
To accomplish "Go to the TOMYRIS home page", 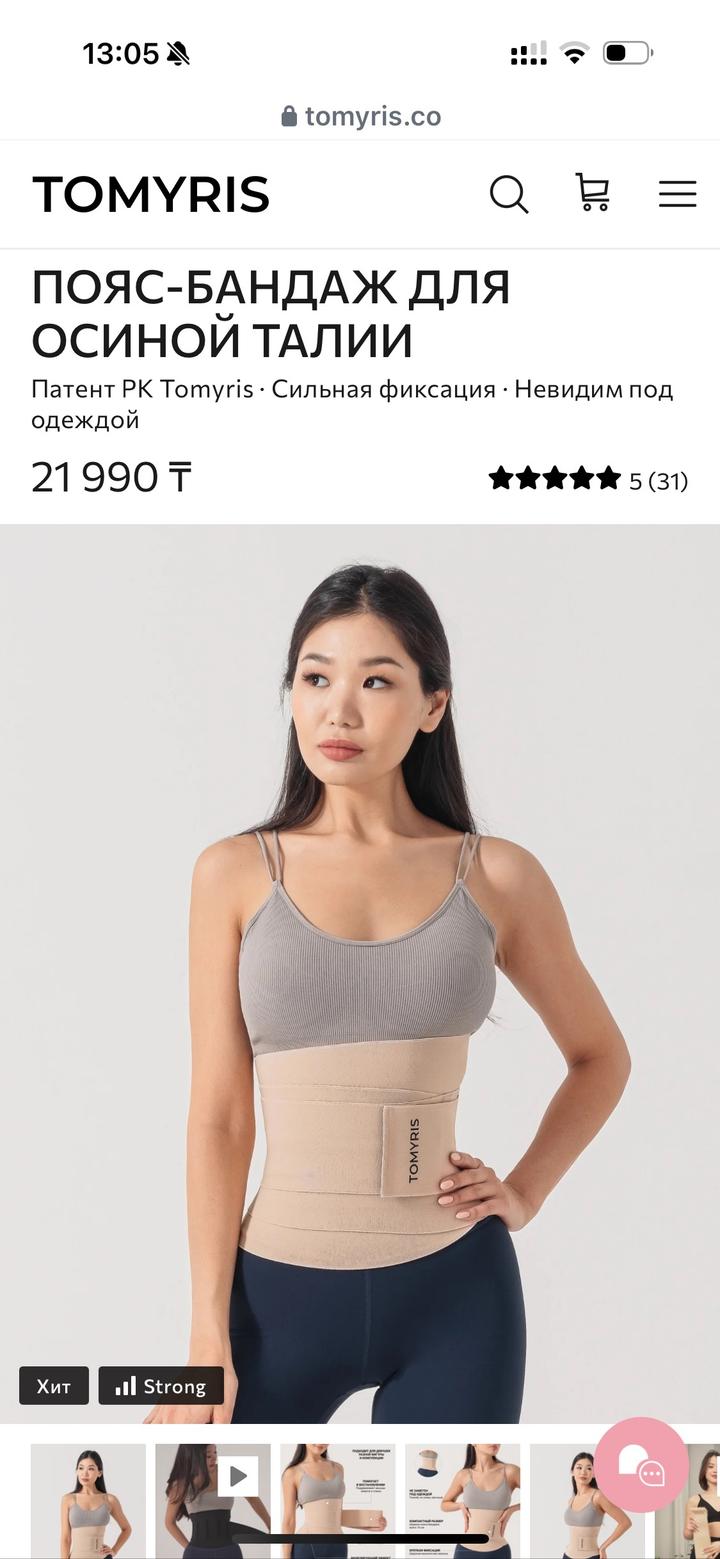I will click(151, 194).
